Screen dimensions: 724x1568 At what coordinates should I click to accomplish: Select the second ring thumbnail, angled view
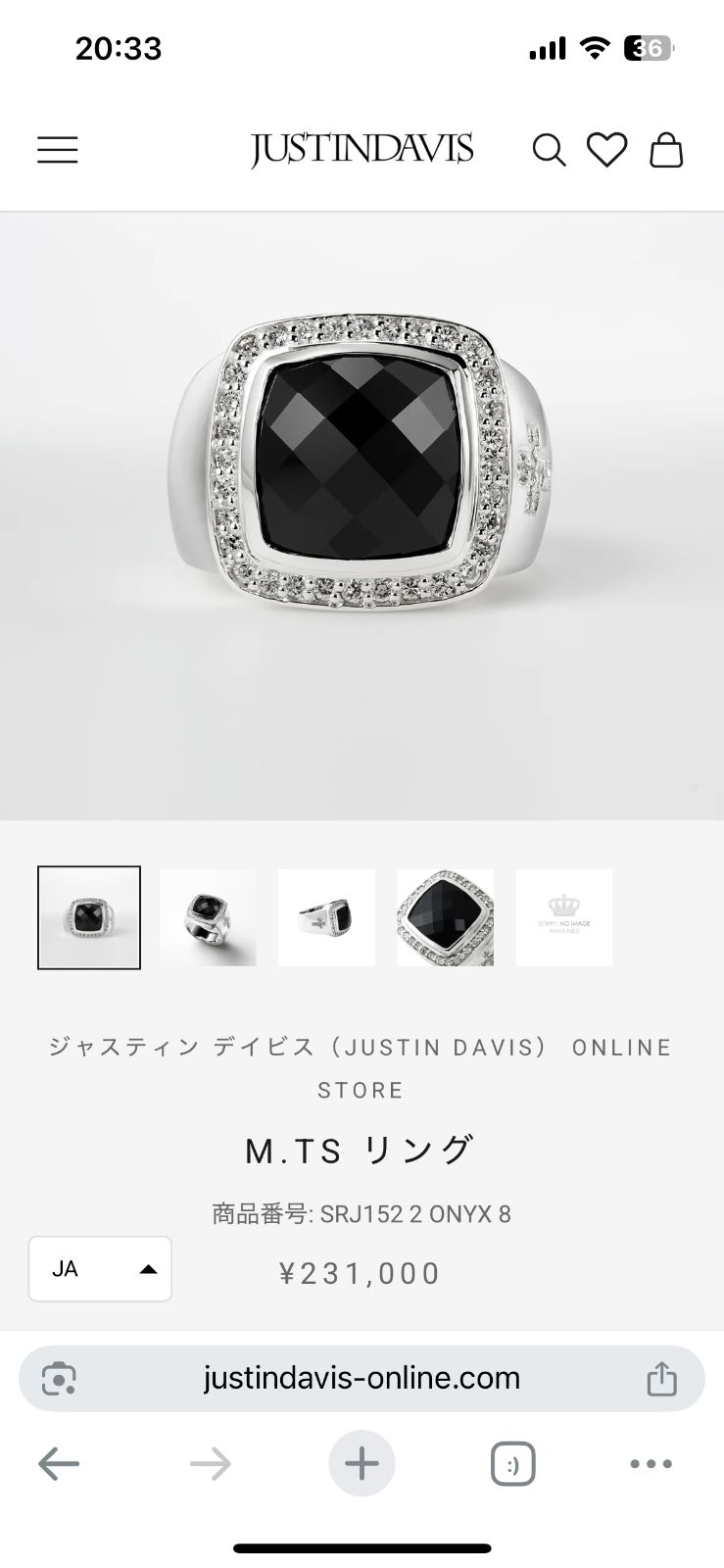pos(208,917)
